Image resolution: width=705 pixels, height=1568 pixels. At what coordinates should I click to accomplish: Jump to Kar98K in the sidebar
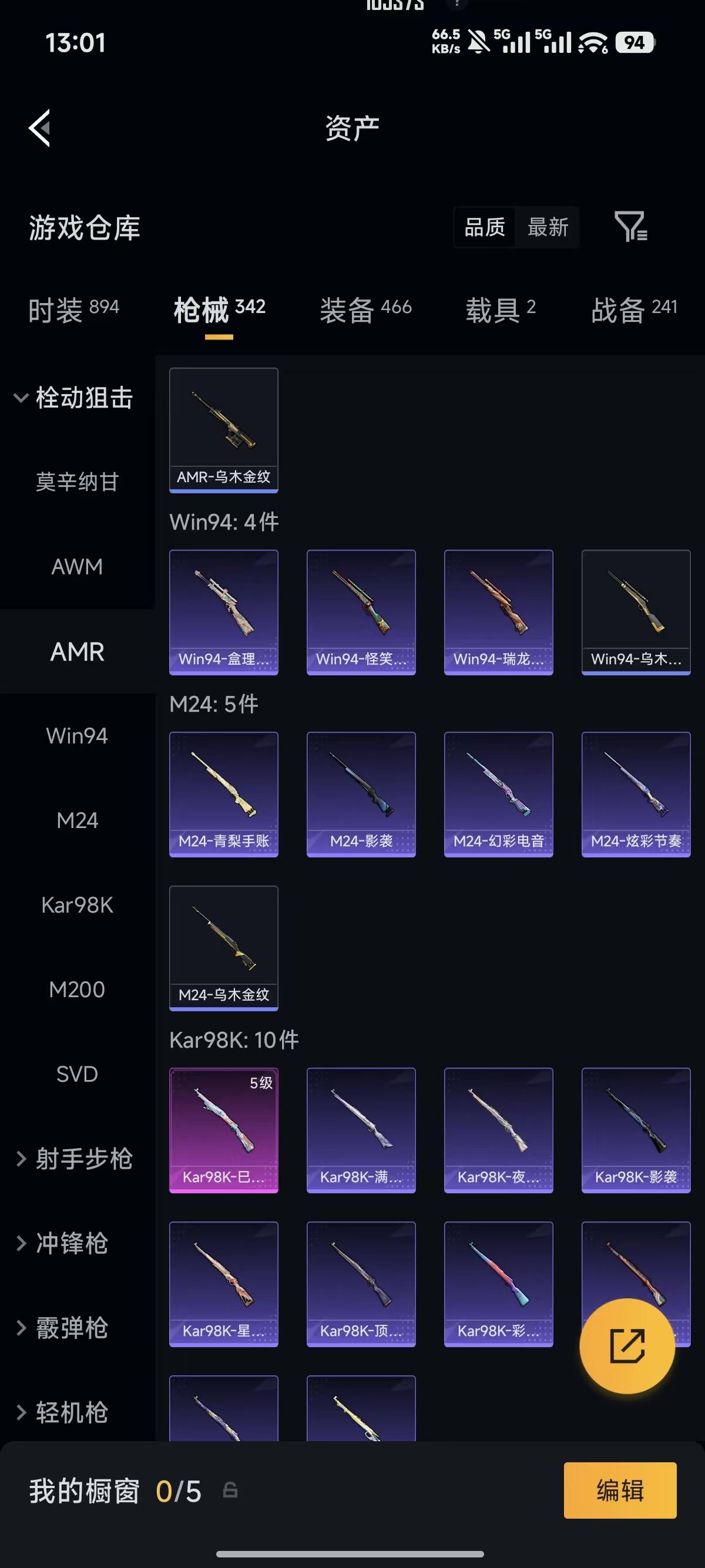(x=78, y=905)
